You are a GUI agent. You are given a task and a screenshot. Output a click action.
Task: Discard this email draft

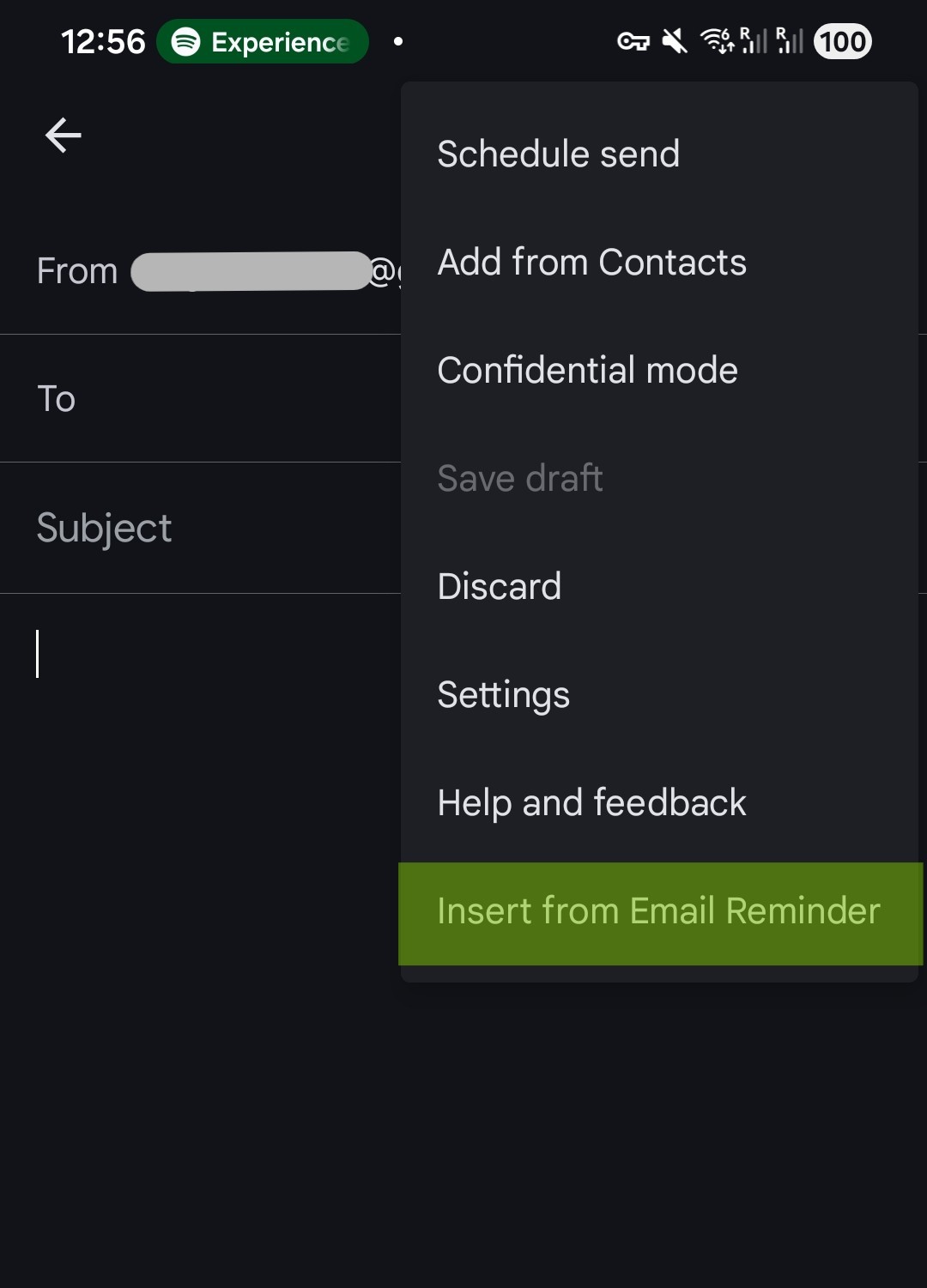(499, 587)
